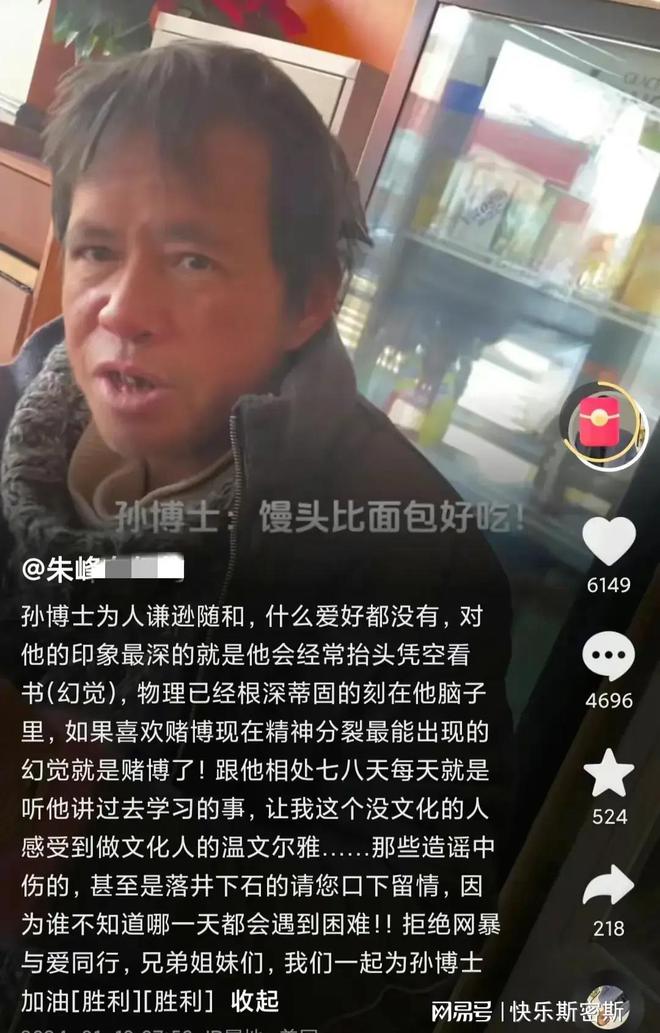Screen dimensions: 660x1033
Task: Add the video to favorites via star
Action: click(608, 773)
